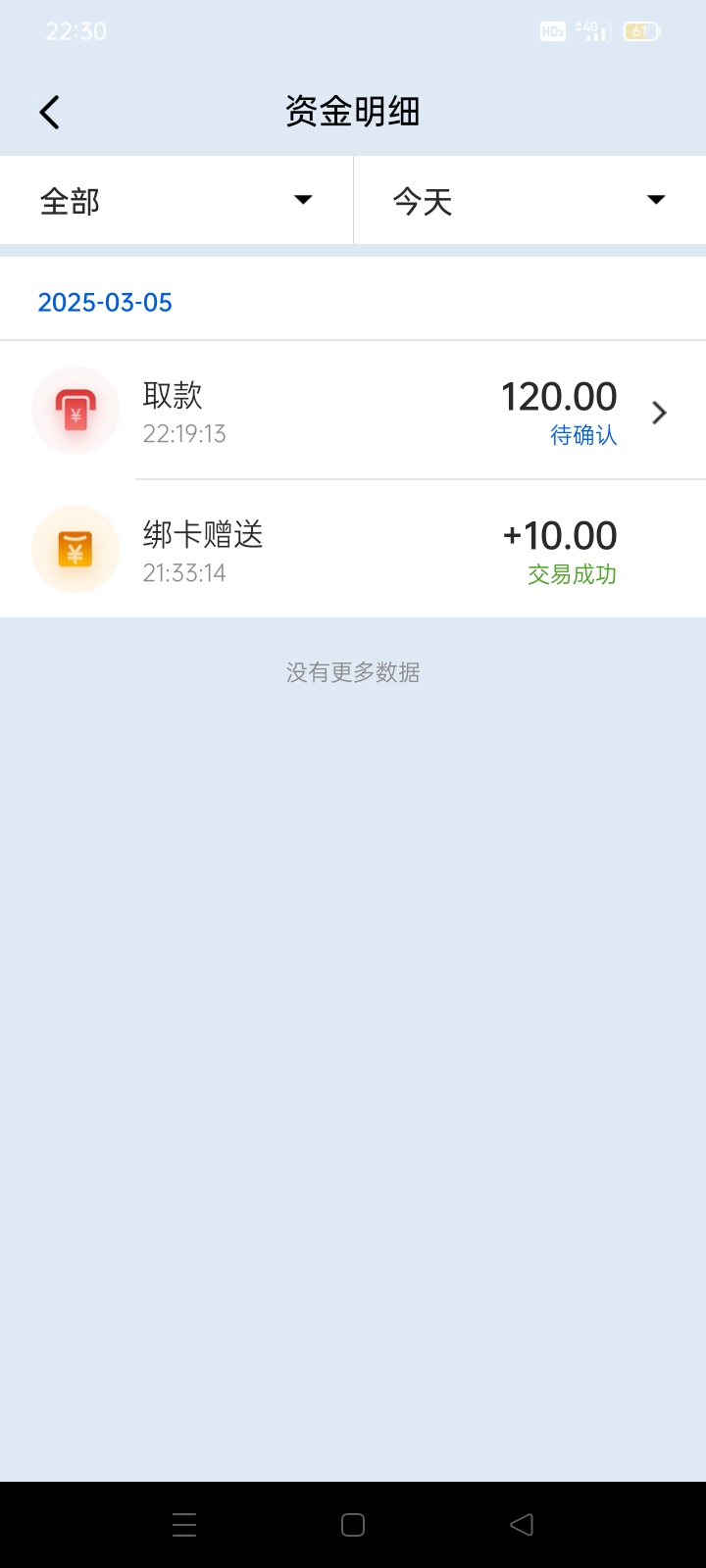Select the 2025-03-05 date header
Image resolution: width=706 pixels, height=1568 pixels.
pyautogui.click(x=105, y=302)
